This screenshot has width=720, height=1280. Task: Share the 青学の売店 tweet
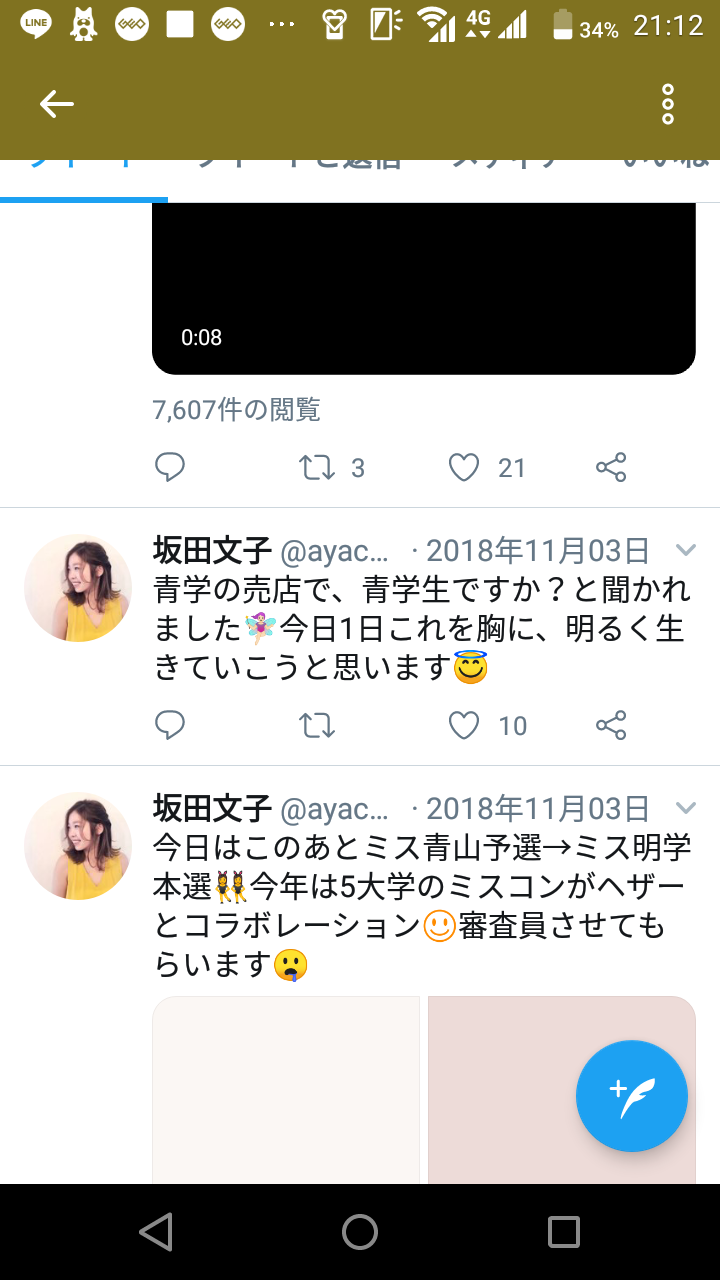pos(611,725)
